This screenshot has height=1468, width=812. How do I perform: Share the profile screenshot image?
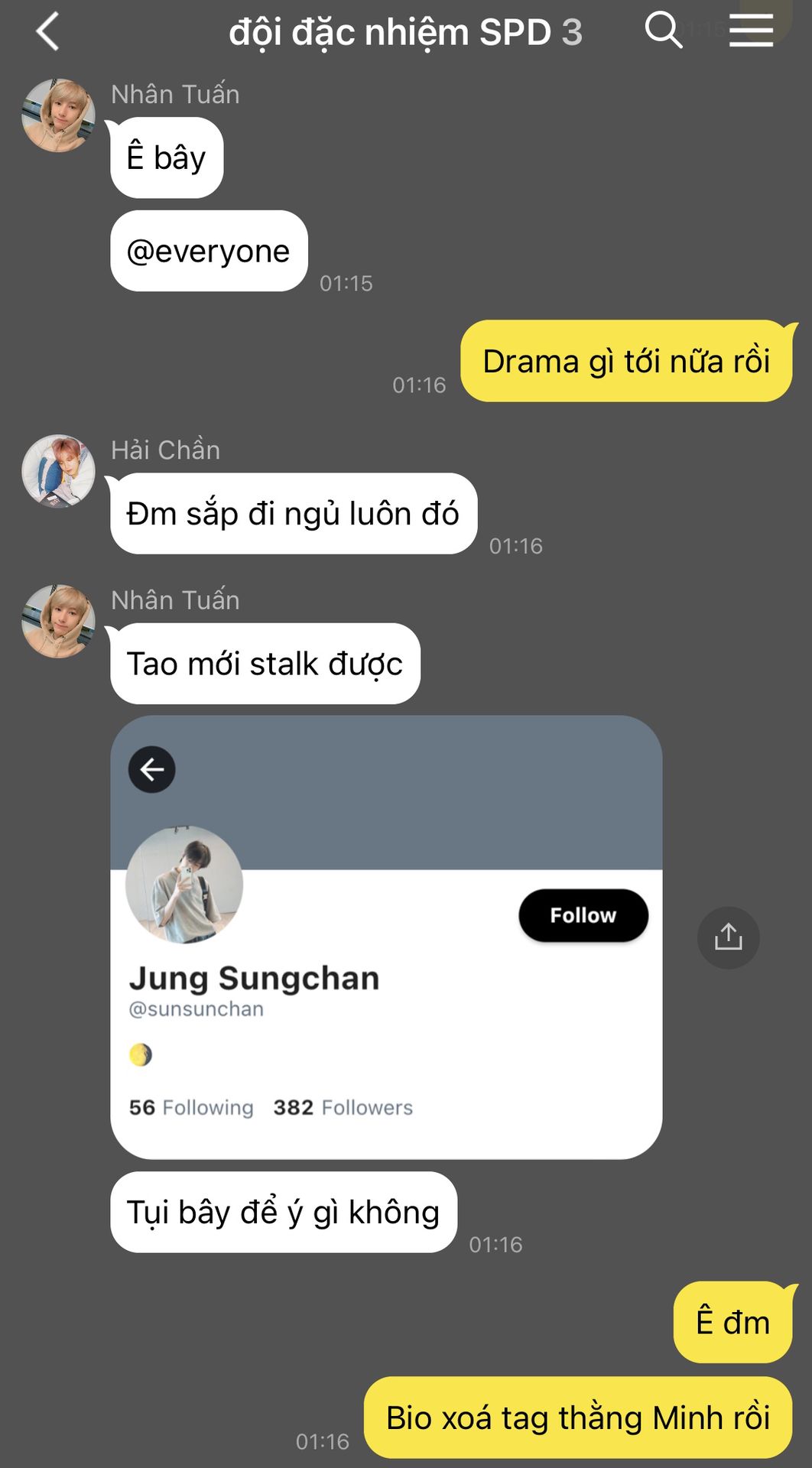[x=728, y=937]
